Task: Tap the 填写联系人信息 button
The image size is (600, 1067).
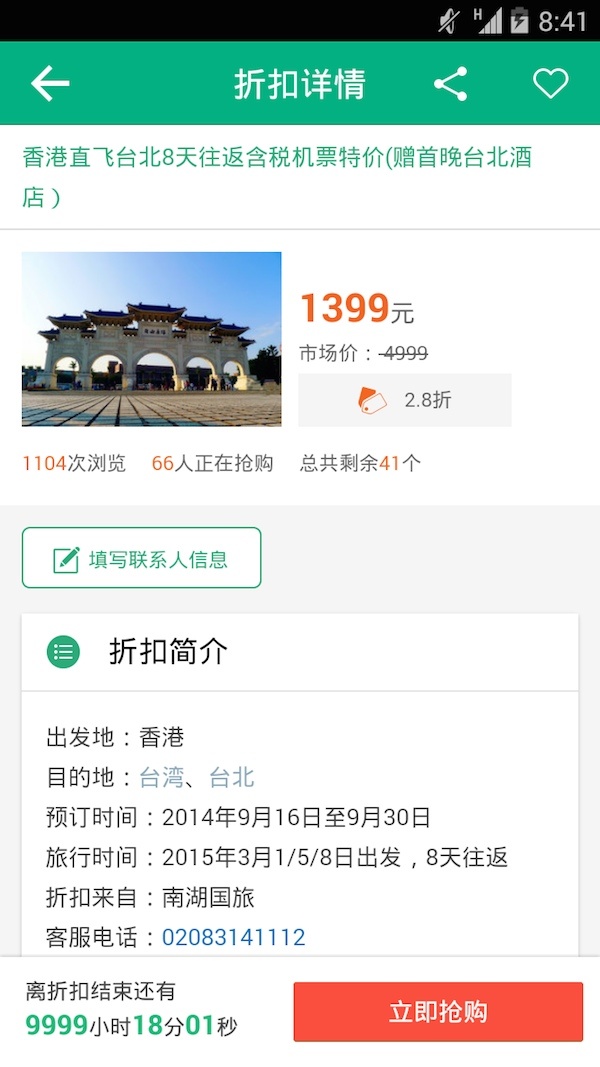Action: pos(141,558)
